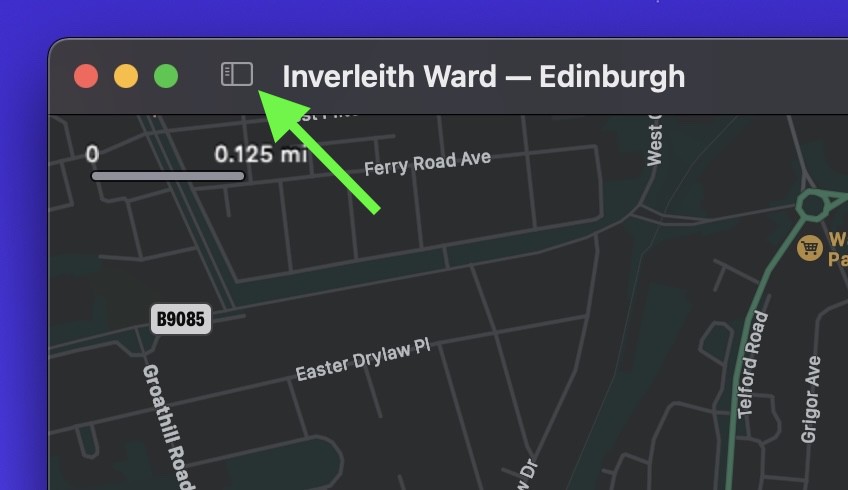848x490 pixels.
Task: Toggle the sidebar button
Action: [x=237, y=74]
